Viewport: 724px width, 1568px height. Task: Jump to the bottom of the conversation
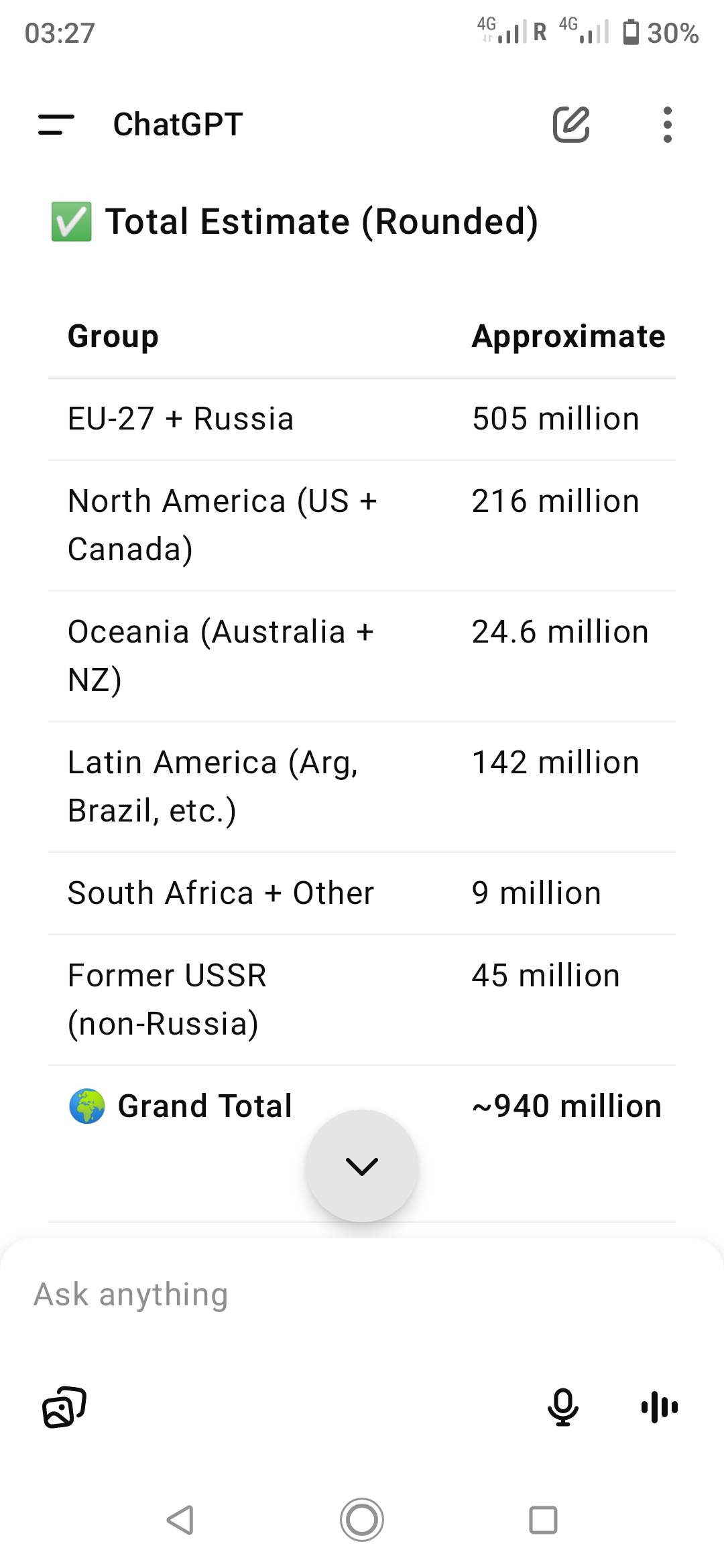[x=362, y=1166]
